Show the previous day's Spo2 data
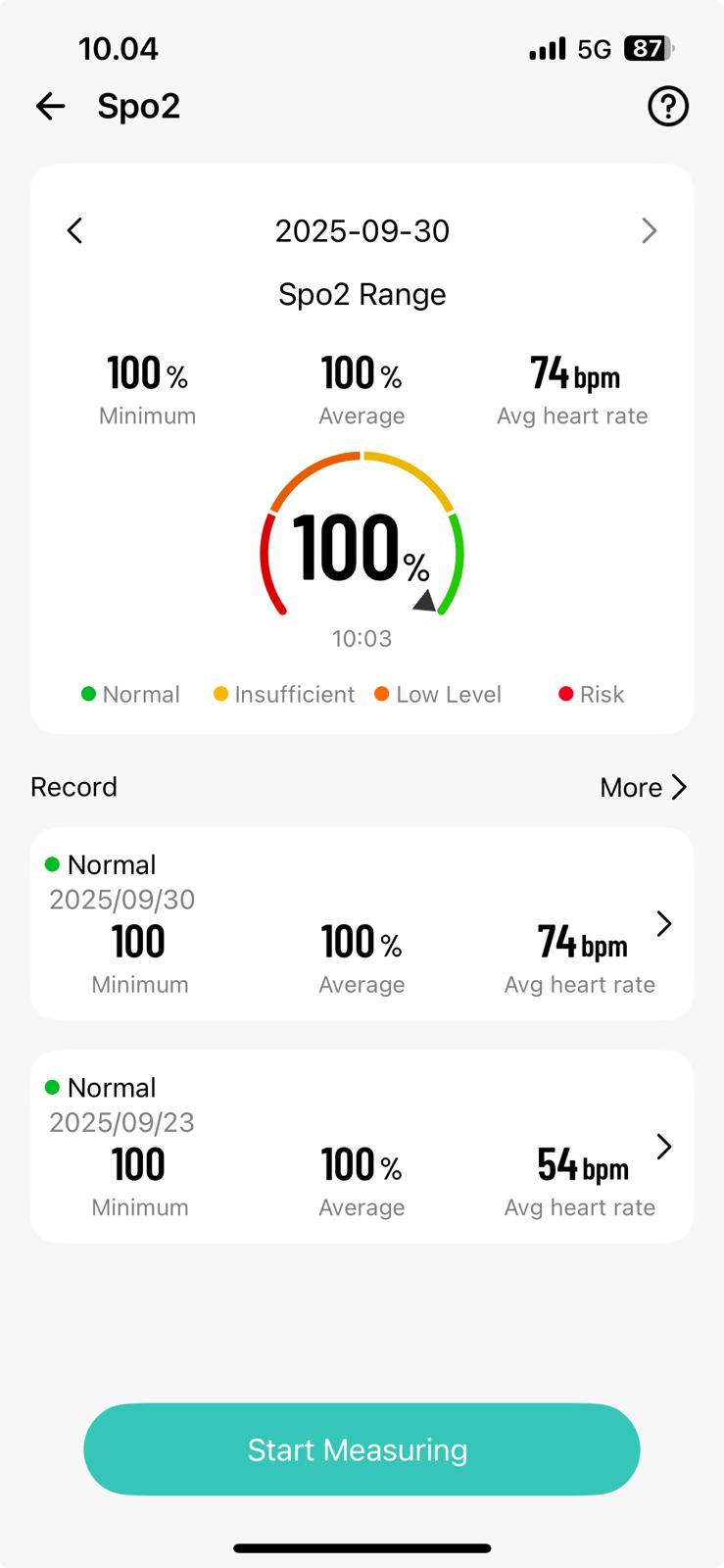The image size is (724, 1568). [75, 231]
